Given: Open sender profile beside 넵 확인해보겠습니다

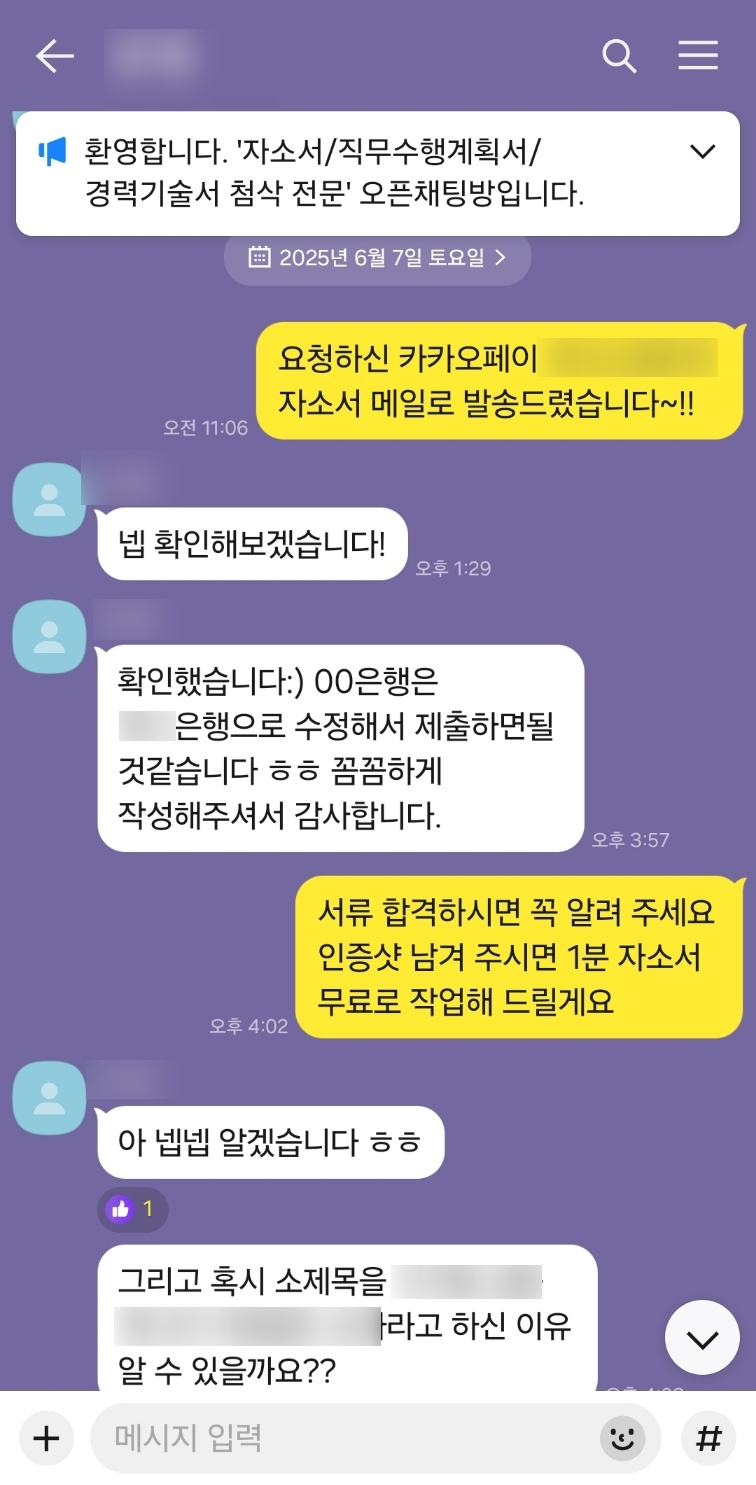Looking at the screenshot, I should (49, 499).
